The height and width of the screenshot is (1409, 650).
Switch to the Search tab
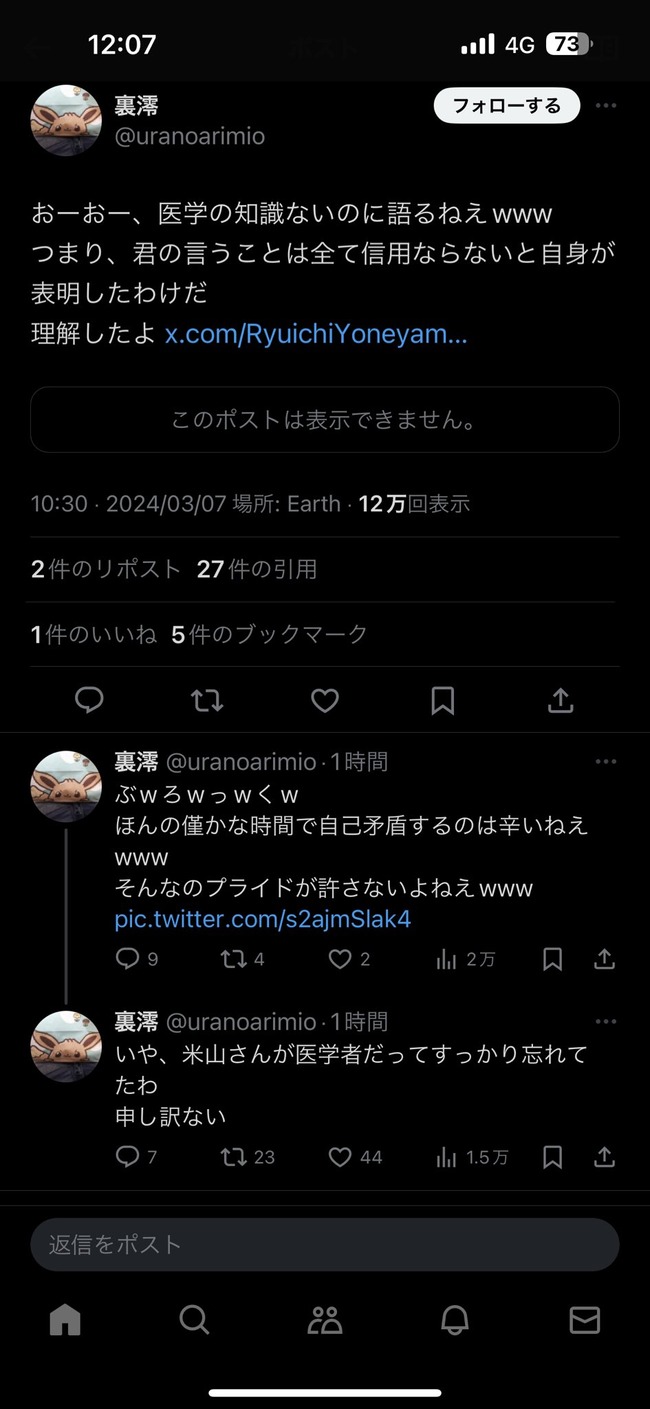coord(194,1320)
